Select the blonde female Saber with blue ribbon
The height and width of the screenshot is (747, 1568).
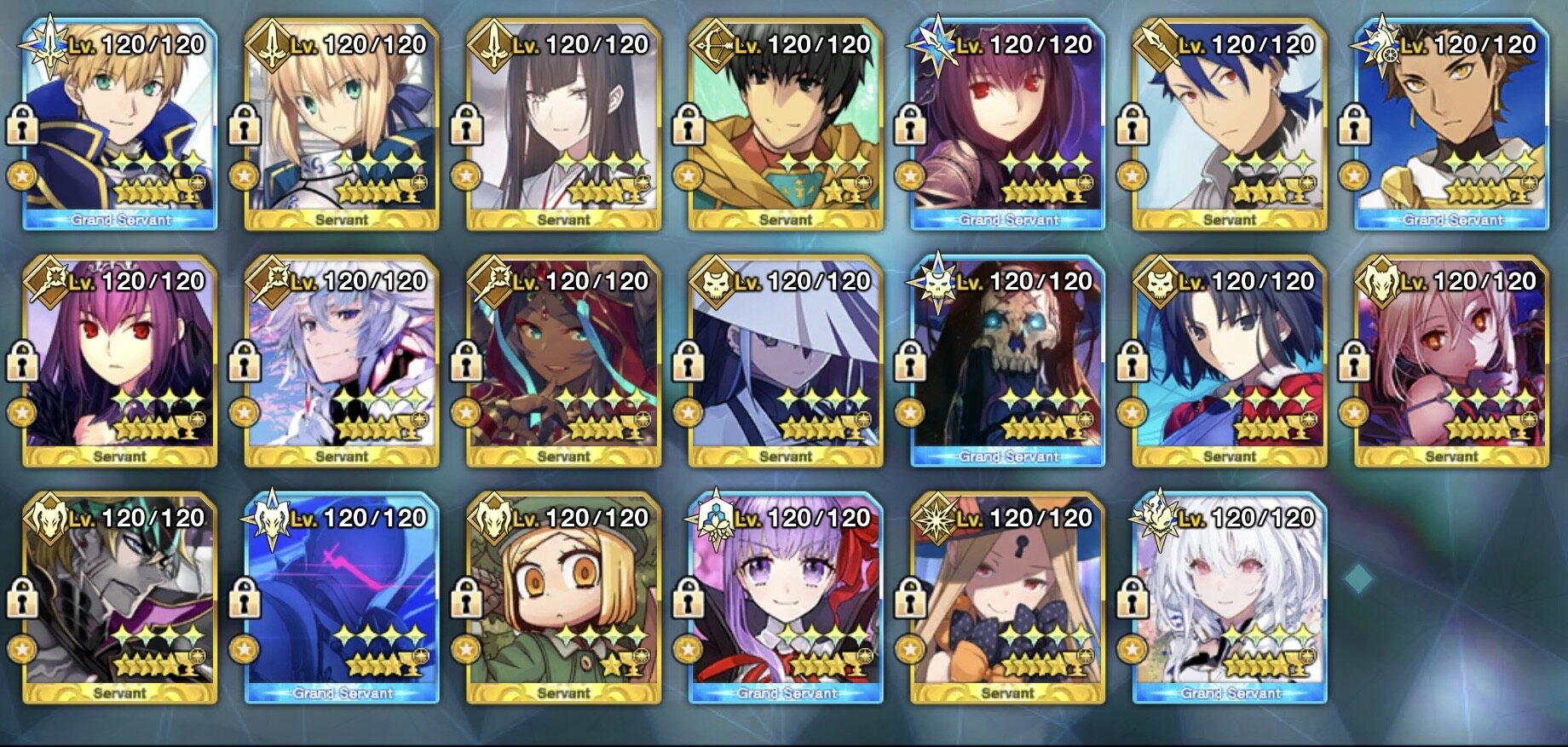[342, 124]
